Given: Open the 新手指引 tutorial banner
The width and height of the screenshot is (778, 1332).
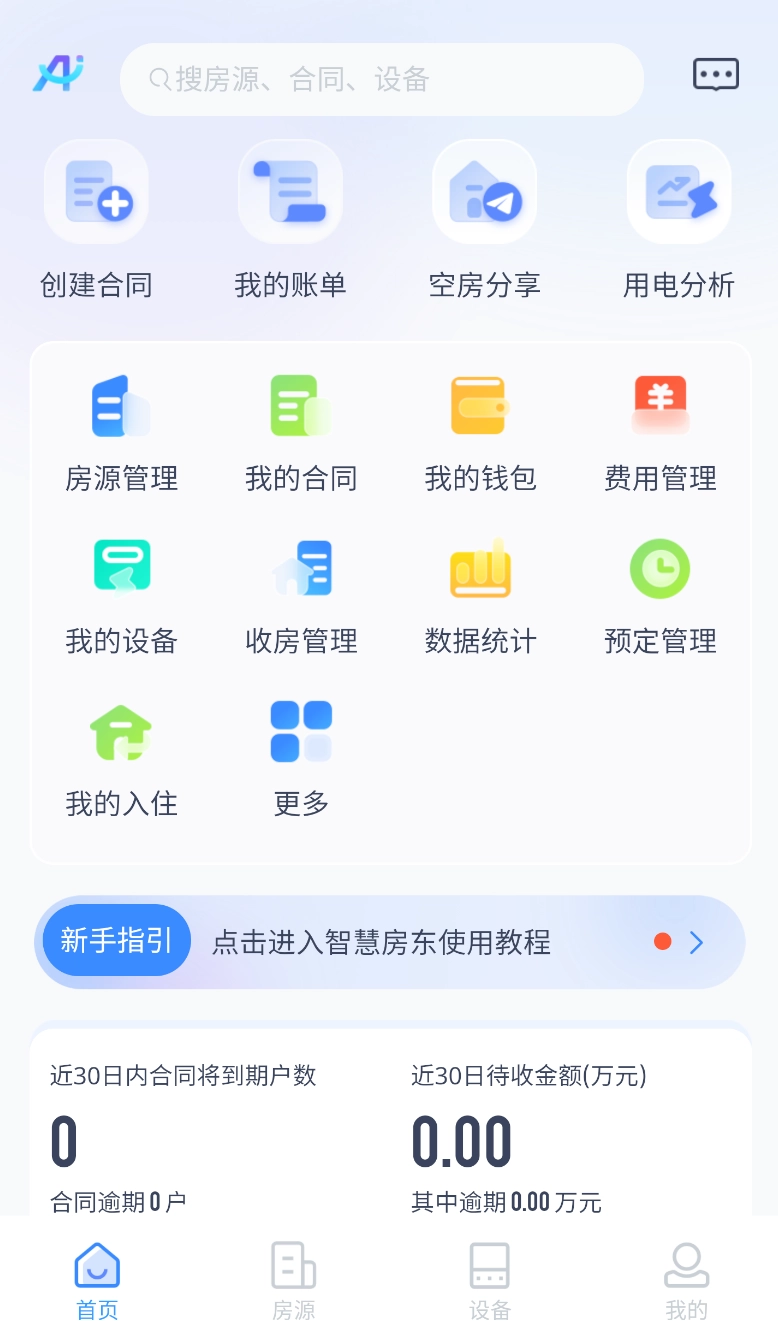Looking at the screenshot, I should (389, 942).
